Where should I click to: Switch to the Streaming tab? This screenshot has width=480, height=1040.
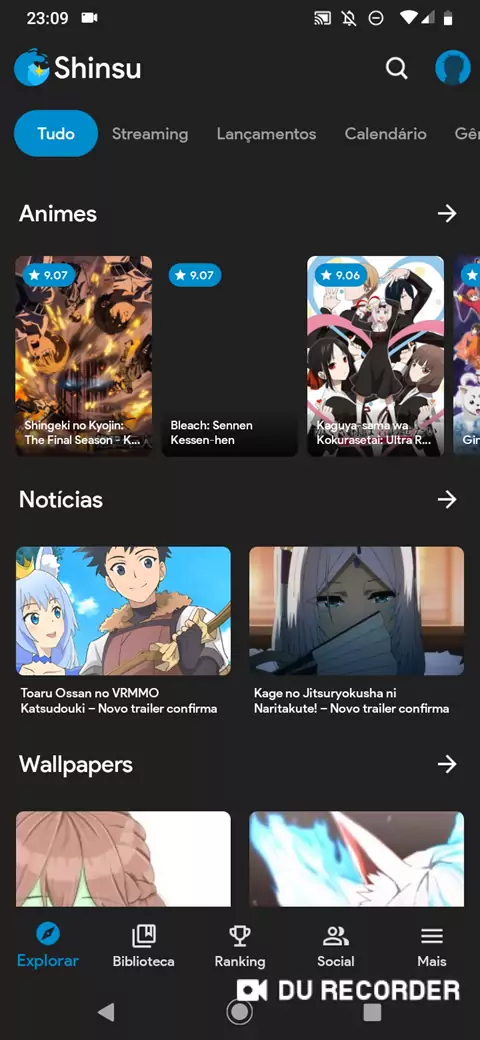point(150,134)
